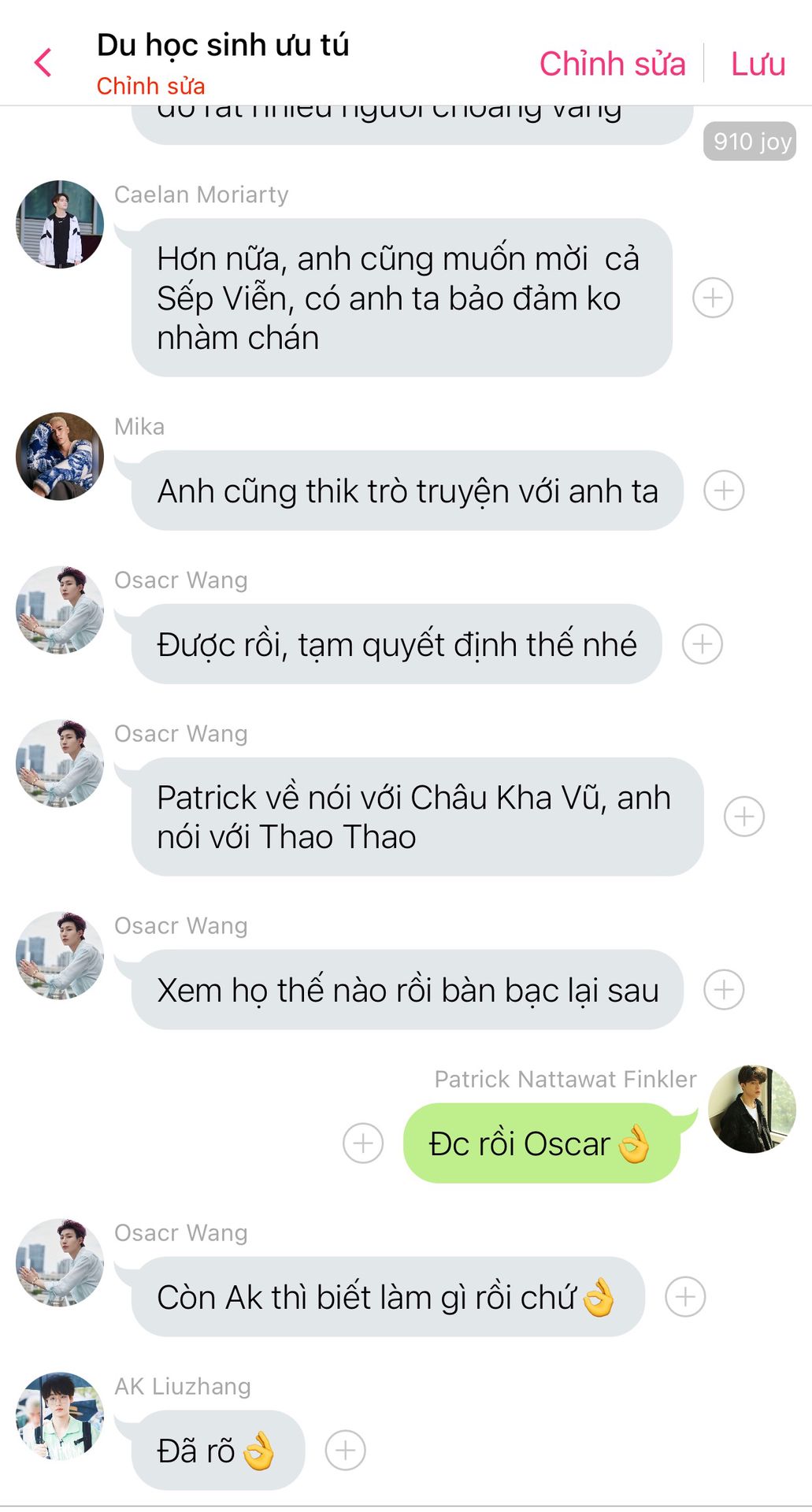
Task: Open AK Liuzhang's profile picture
Action: (60, 1417)
